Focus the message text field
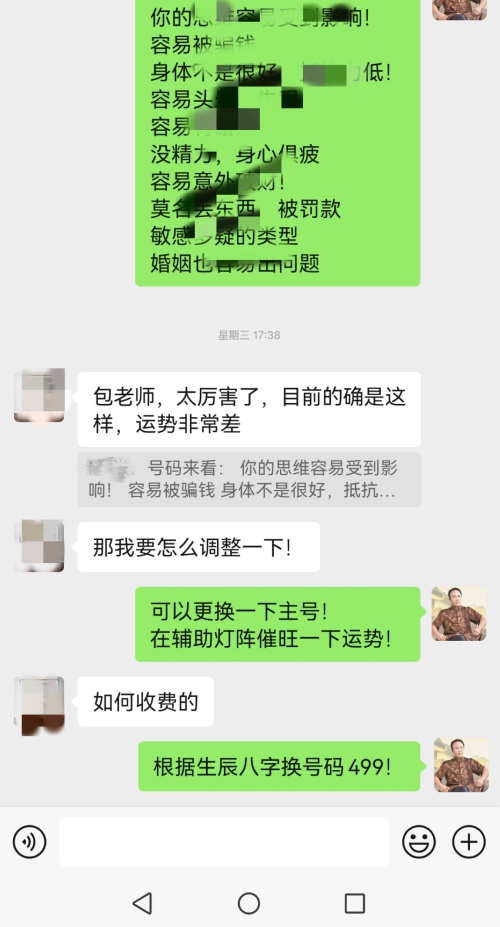Screen dimensions: 500x927 224,842
